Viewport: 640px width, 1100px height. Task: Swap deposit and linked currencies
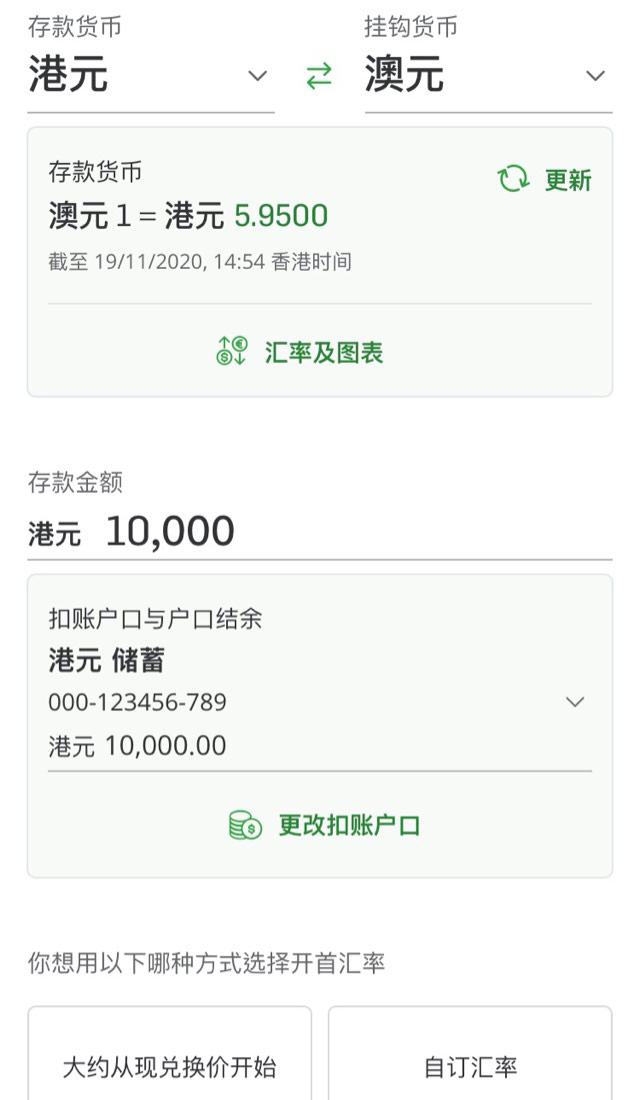[319, 76]
